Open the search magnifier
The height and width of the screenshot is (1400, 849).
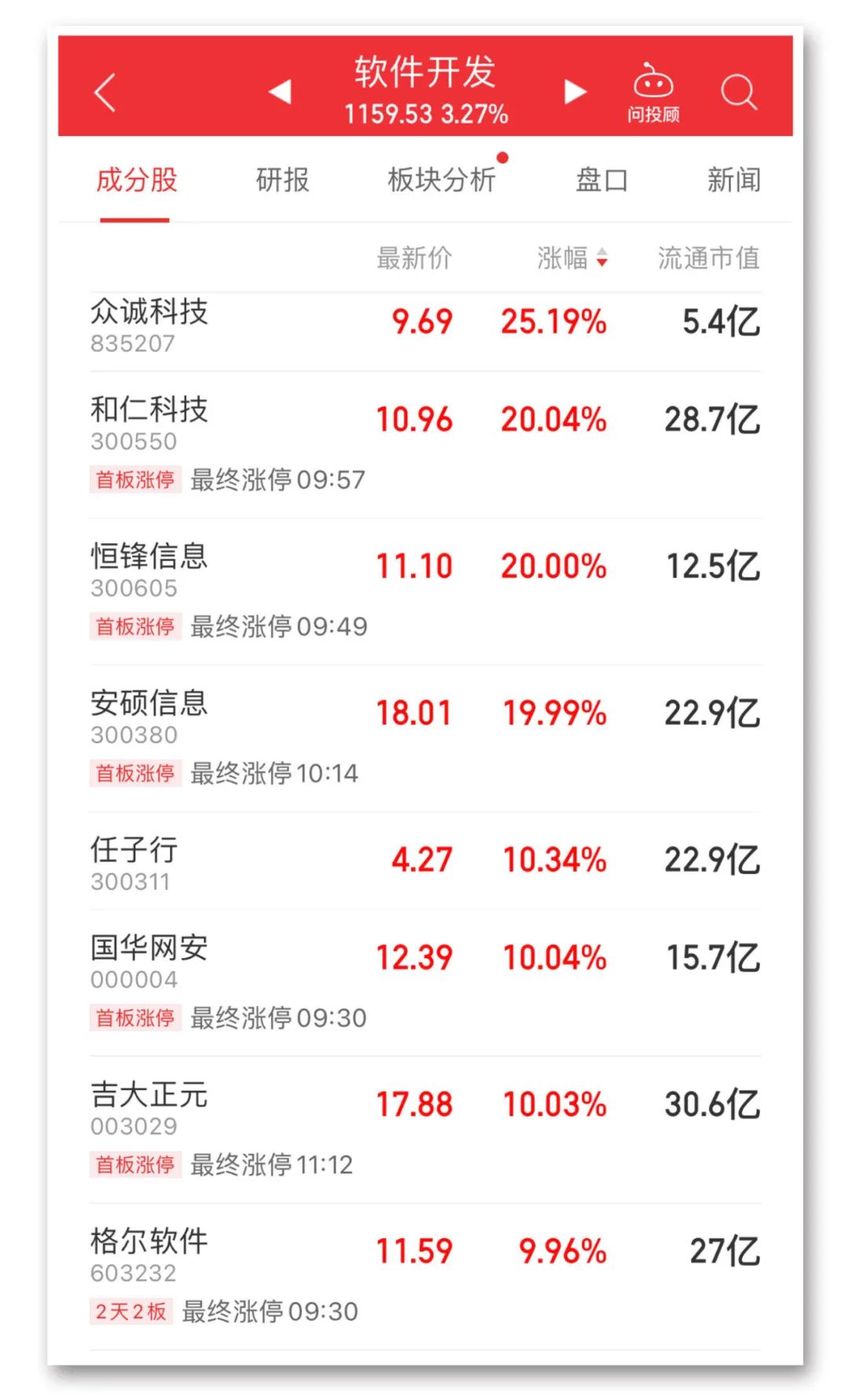(738, 93)
